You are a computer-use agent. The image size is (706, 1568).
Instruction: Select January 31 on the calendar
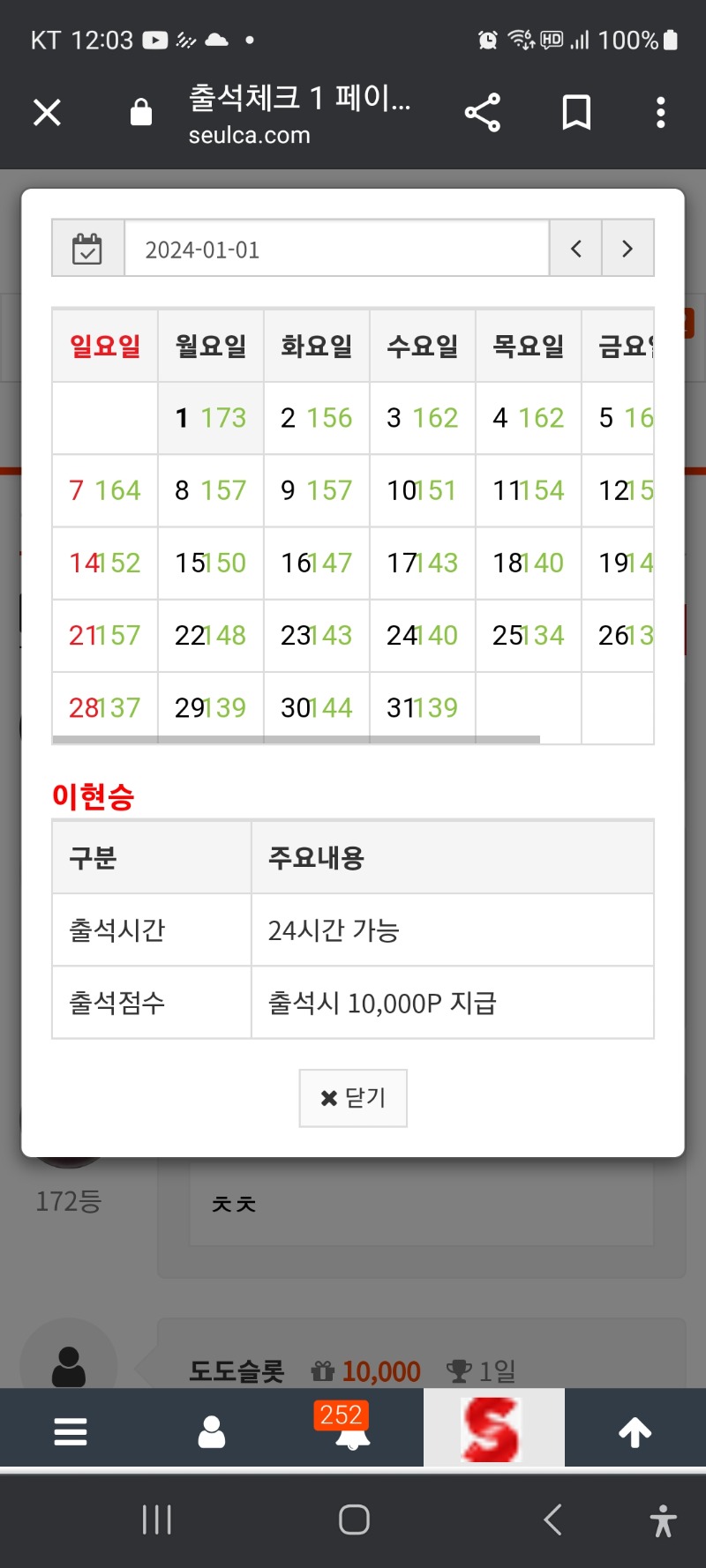(423, 707)
